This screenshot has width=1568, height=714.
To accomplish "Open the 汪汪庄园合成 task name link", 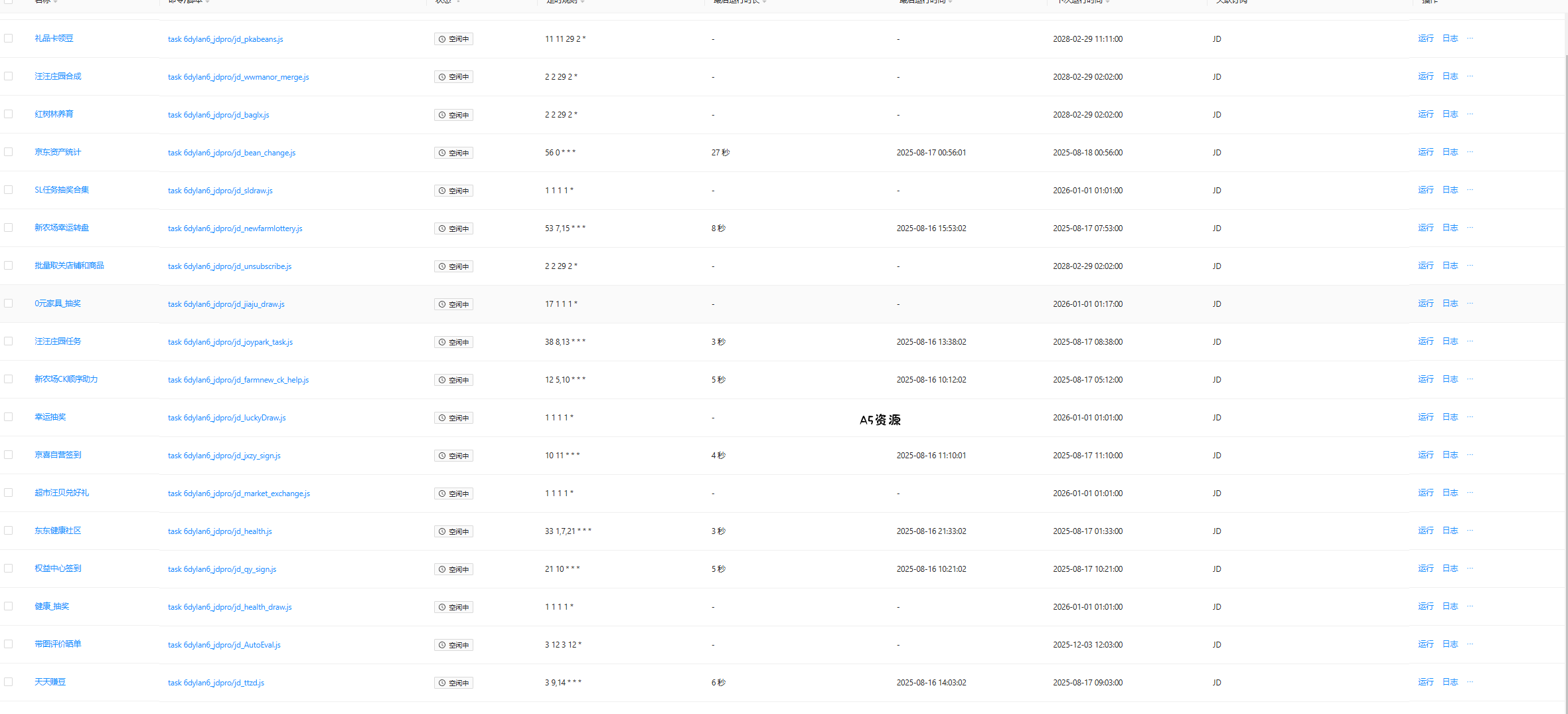I will tap(58, 76).
